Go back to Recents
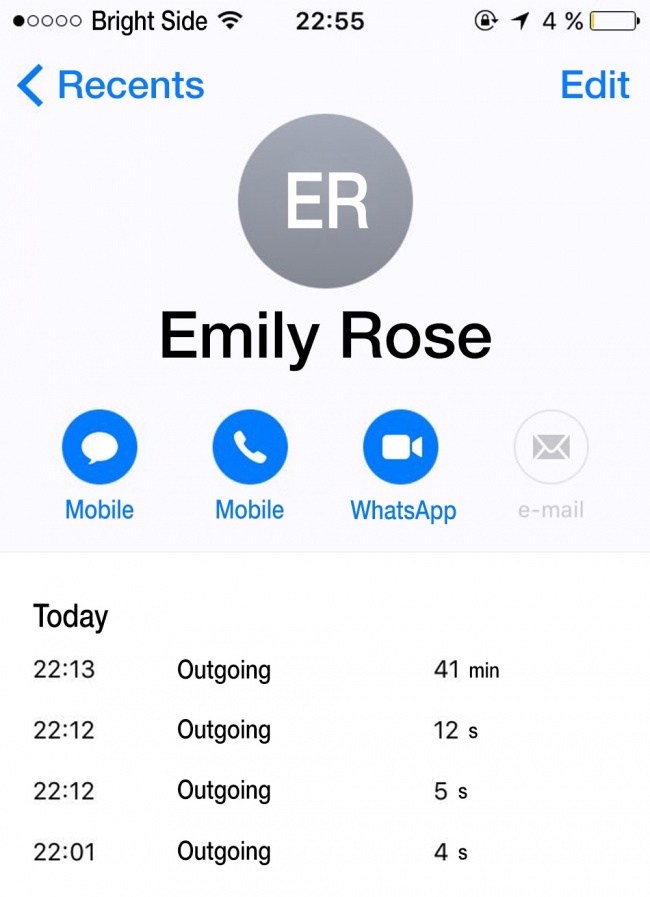The height and width of the screenshot is (897, 650). (110, 86)
